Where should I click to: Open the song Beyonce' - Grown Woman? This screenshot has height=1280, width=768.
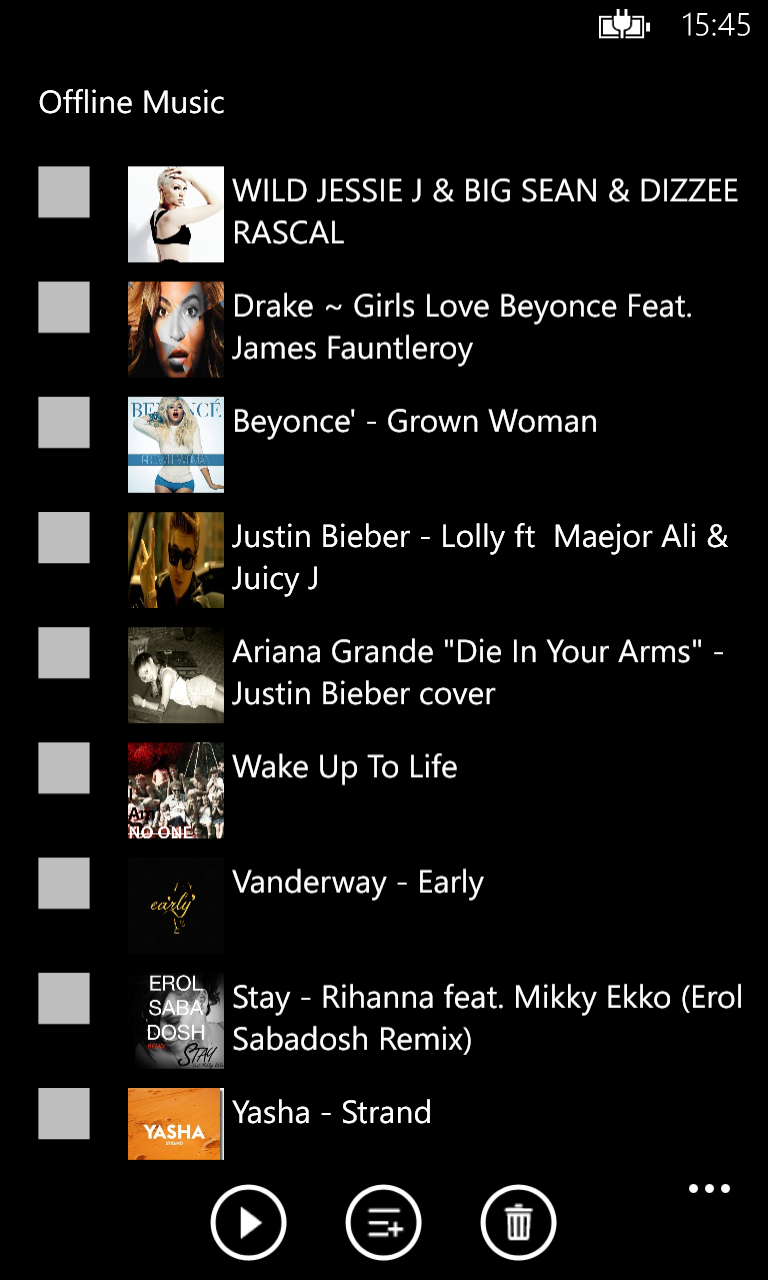414,422
